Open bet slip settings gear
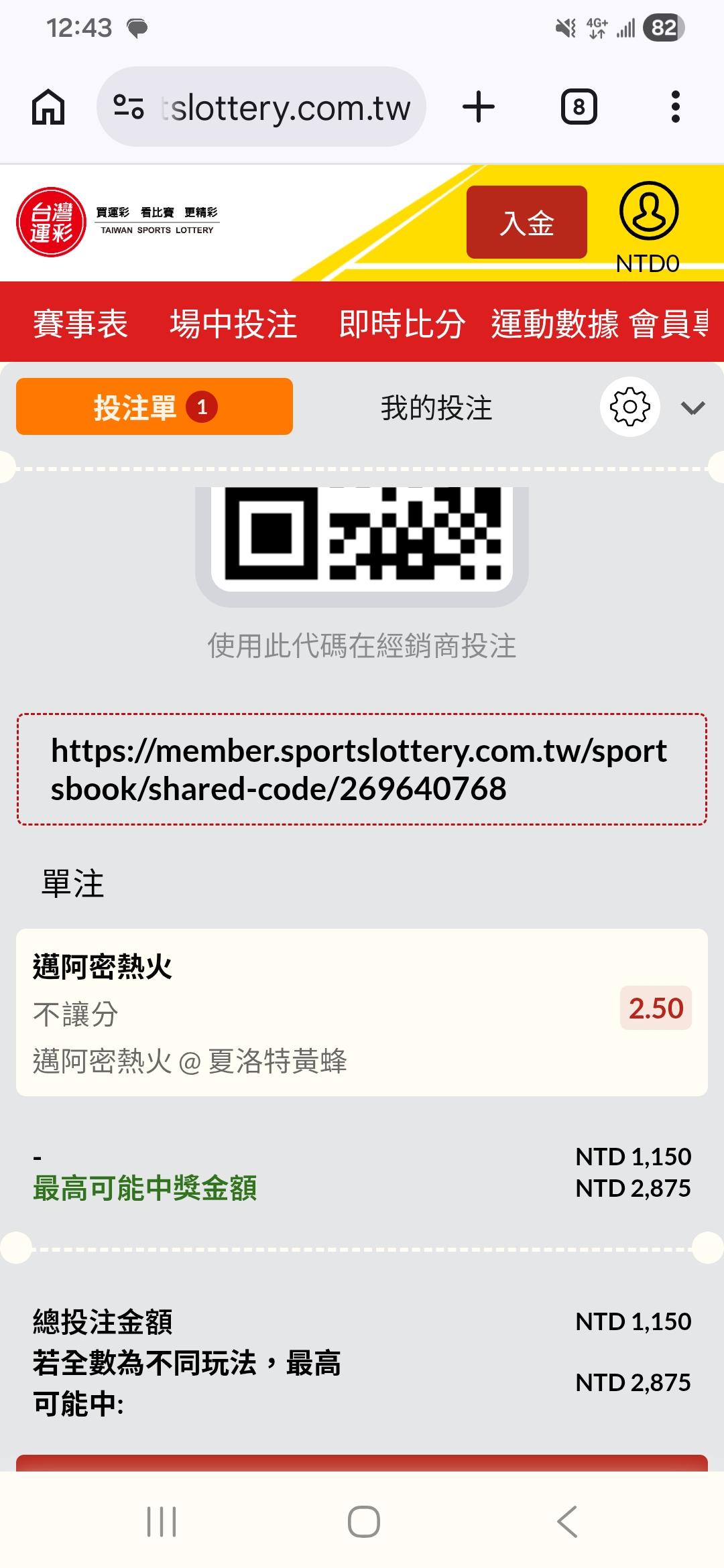The height and width of the screenshot is (1568, 724). pos(630,407)
